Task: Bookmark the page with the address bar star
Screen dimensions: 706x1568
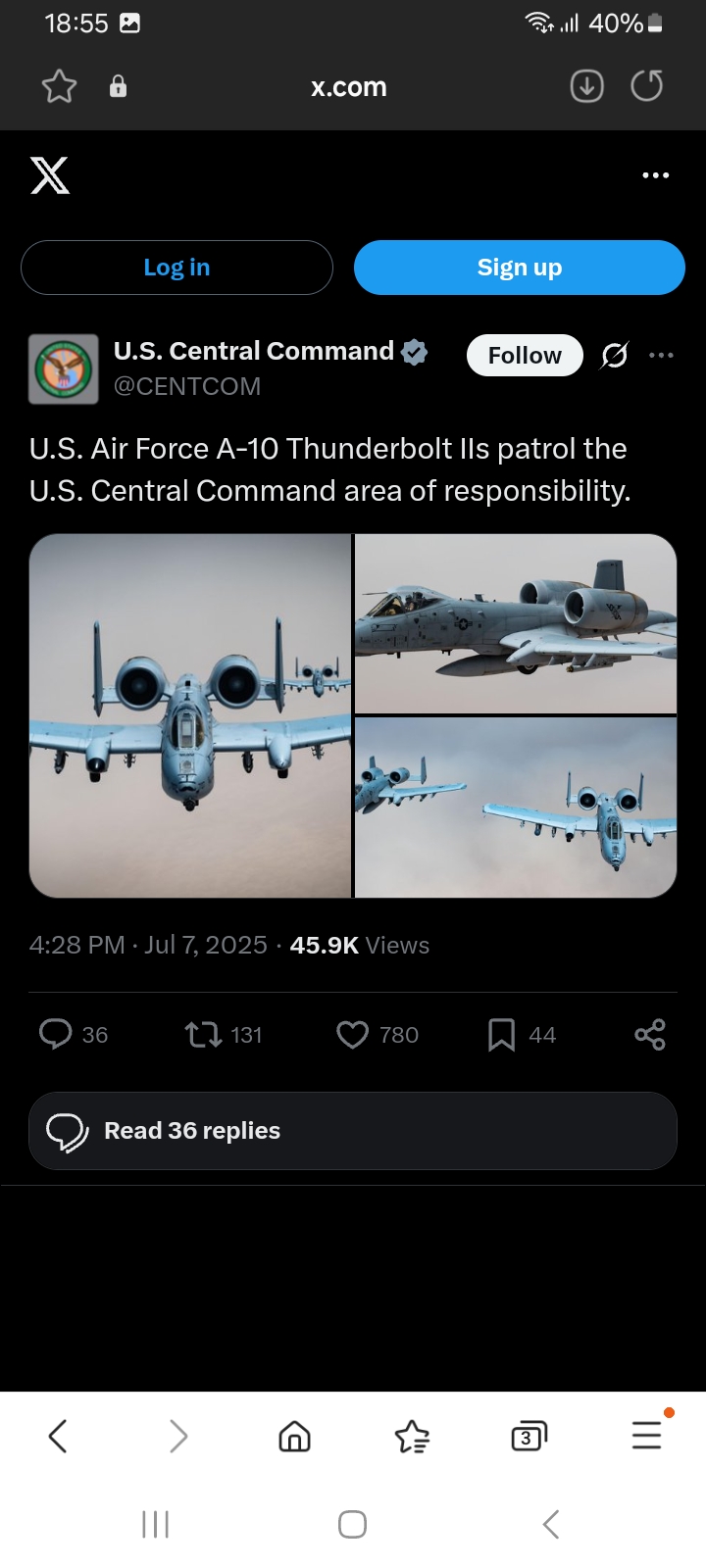Action: [x=59, y=86]
